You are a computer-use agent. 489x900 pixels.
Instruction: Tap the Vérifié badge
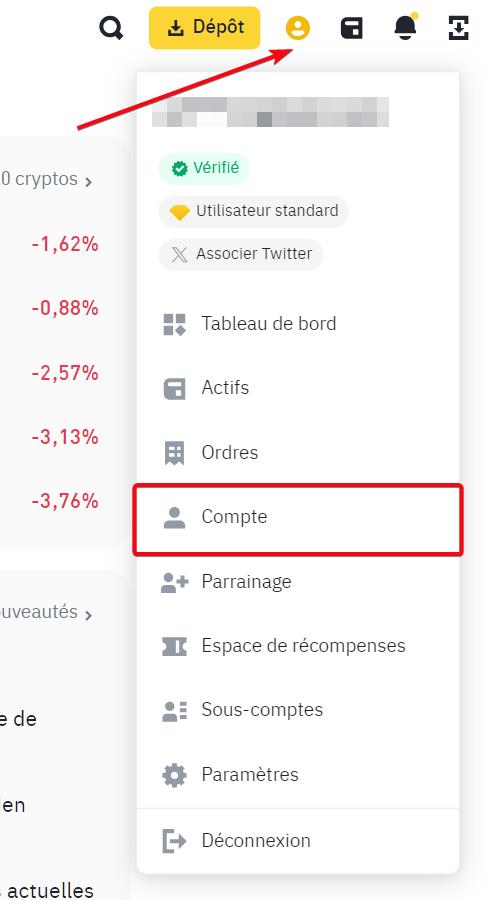click(x=204, y=168)
